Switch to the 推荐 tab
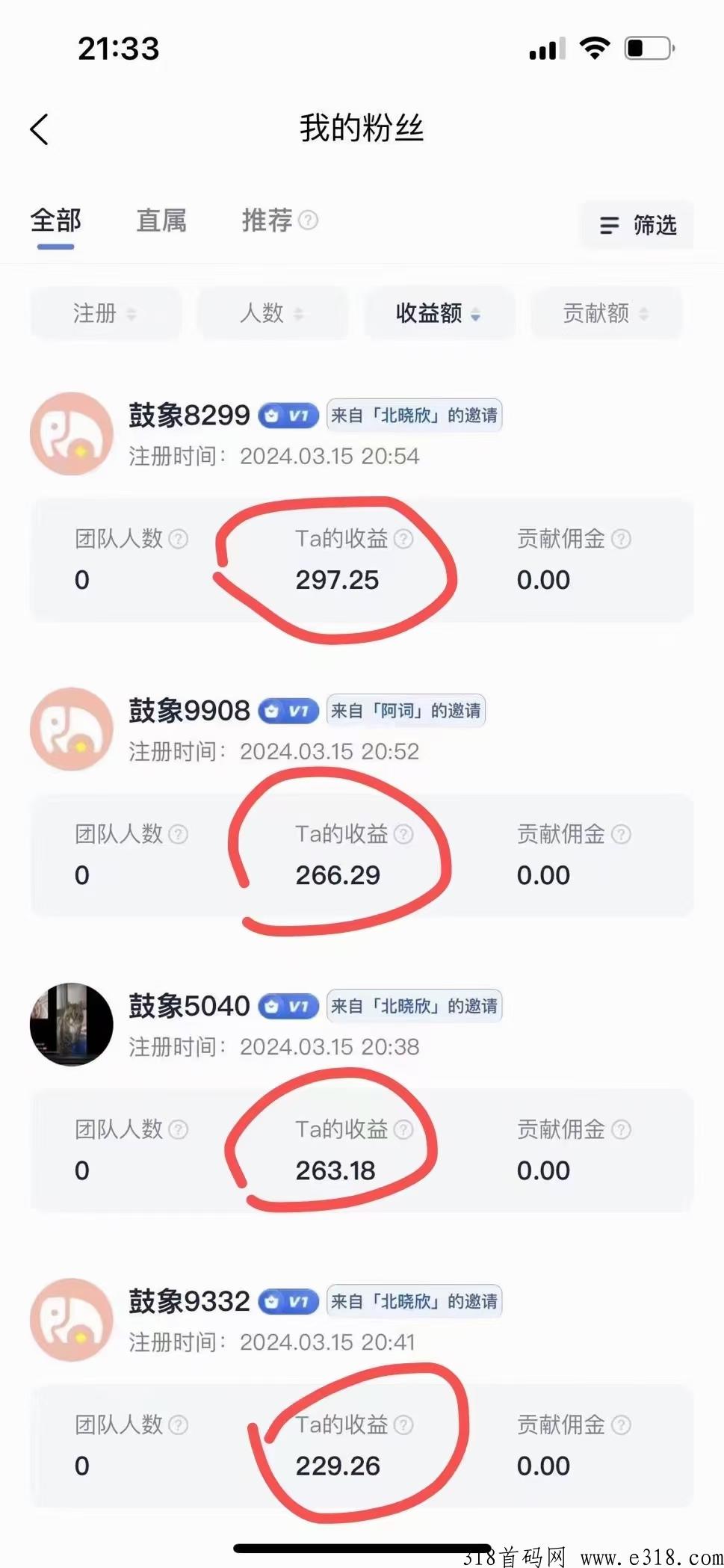Image resolution: width=724 pixels, height=1568 pixels. (x=267, y=220)
